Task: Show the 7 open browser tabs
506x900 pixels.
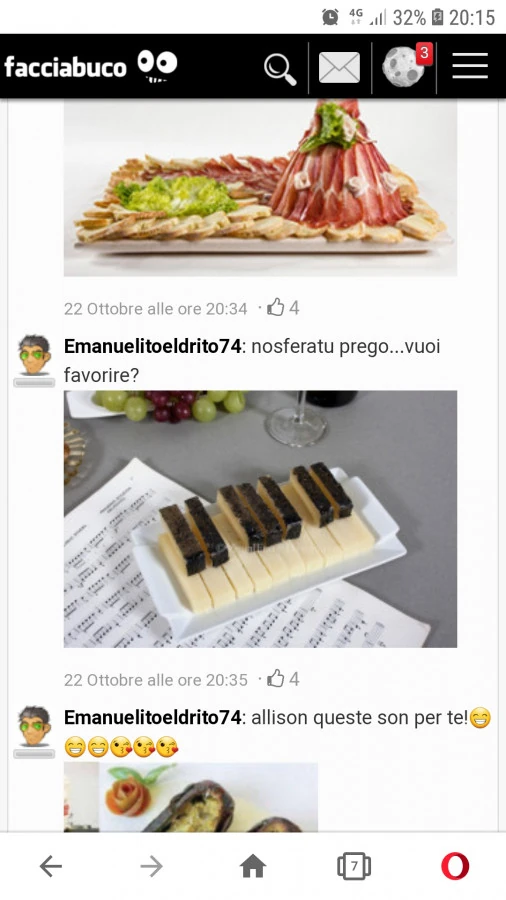Action: [x=354, y=866]
